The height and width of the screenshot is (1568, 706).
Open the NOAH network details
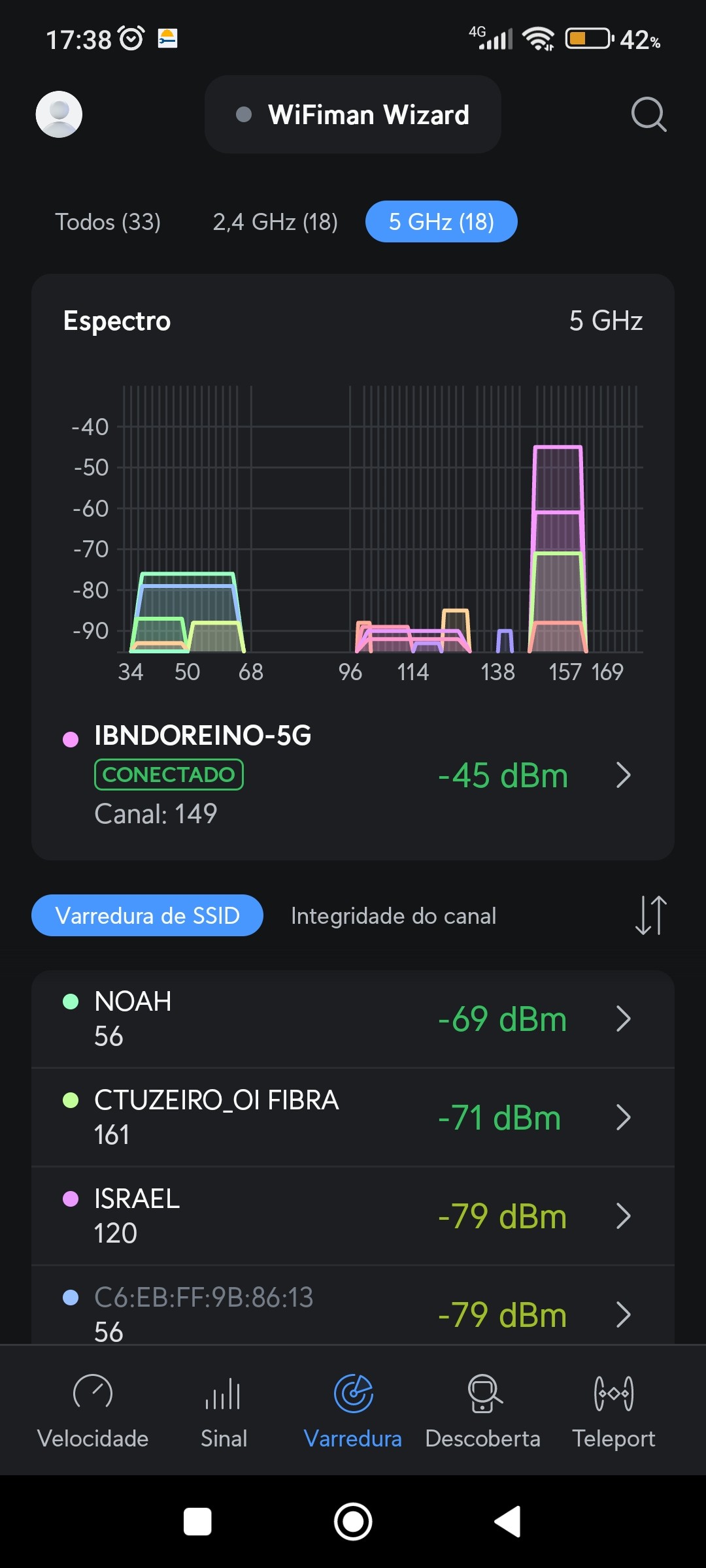click(x=353, y=1019)
